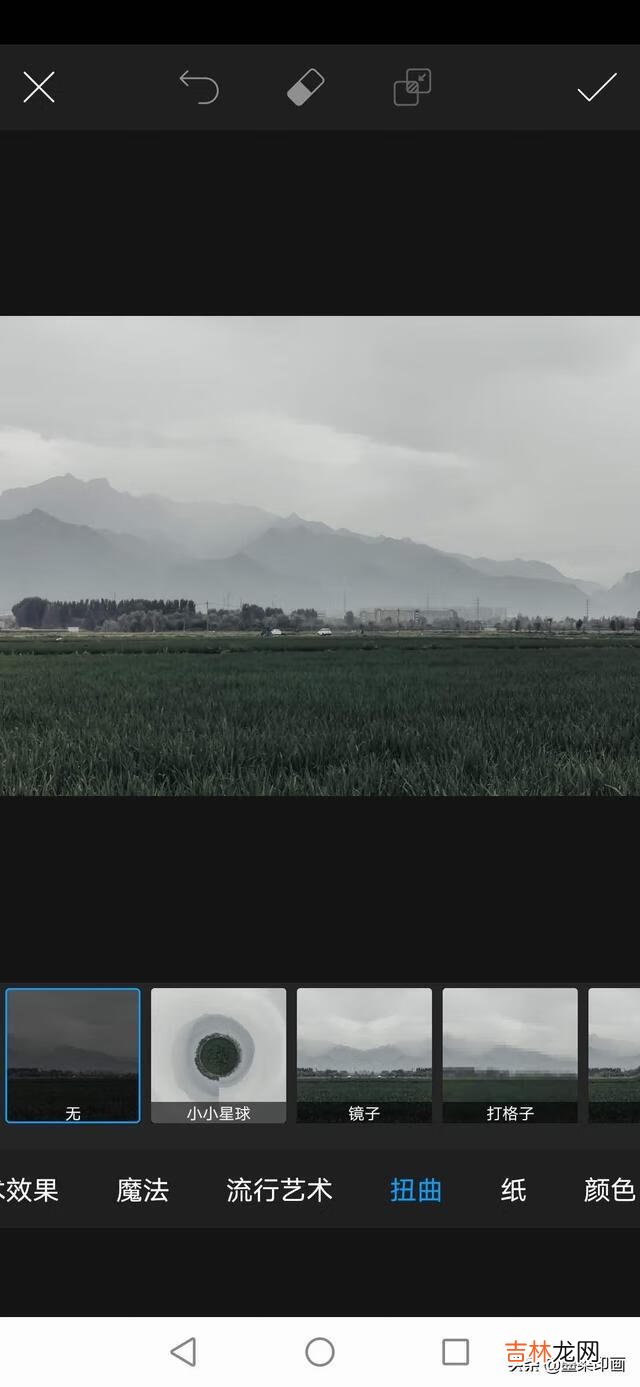Switch to the 魔法 category
The height and width of the screenshot is (1387, 640).
point(142,1190)
